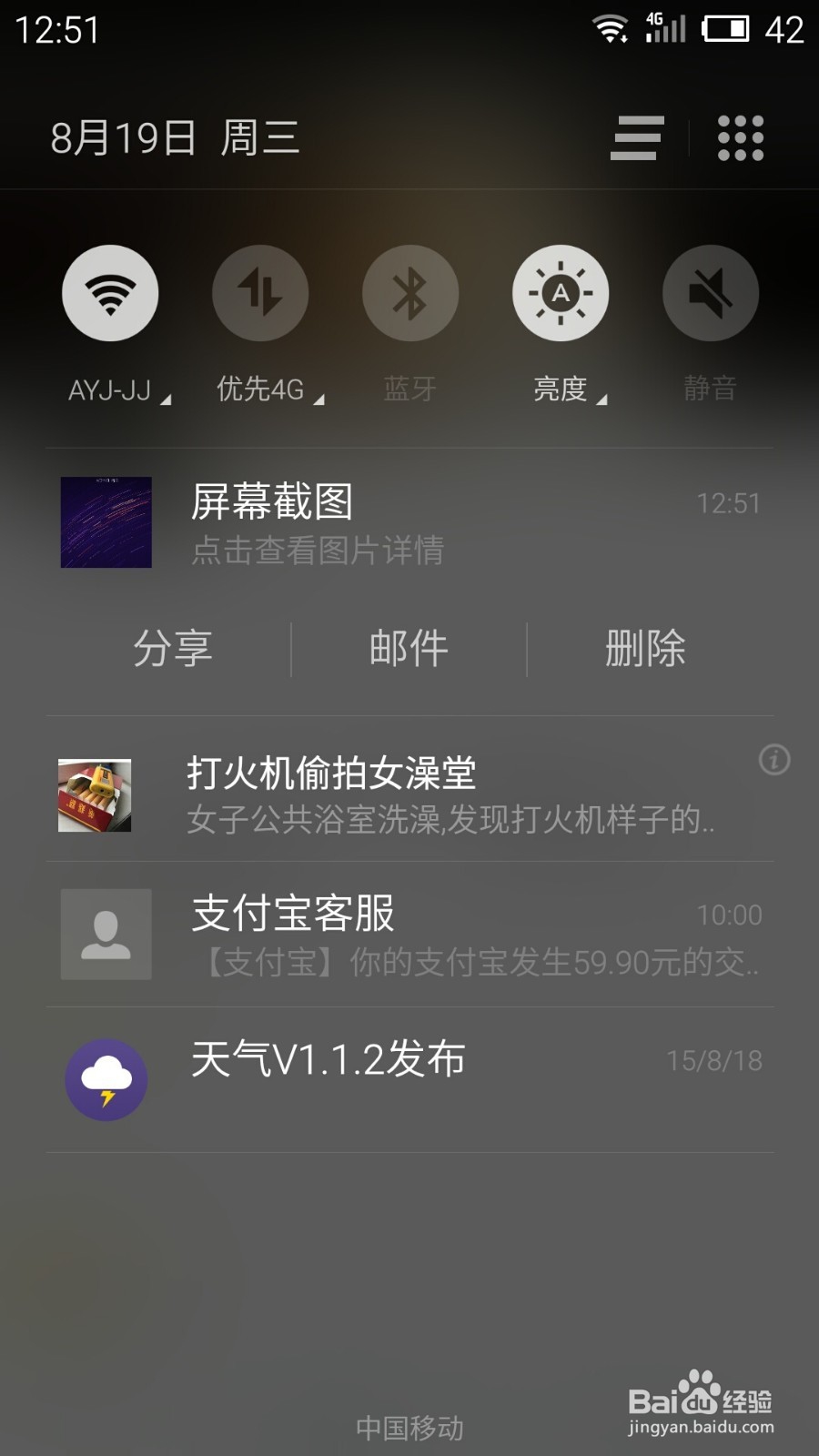
Task: Delete the screenshot with 删除
Action: click(645, 648)
